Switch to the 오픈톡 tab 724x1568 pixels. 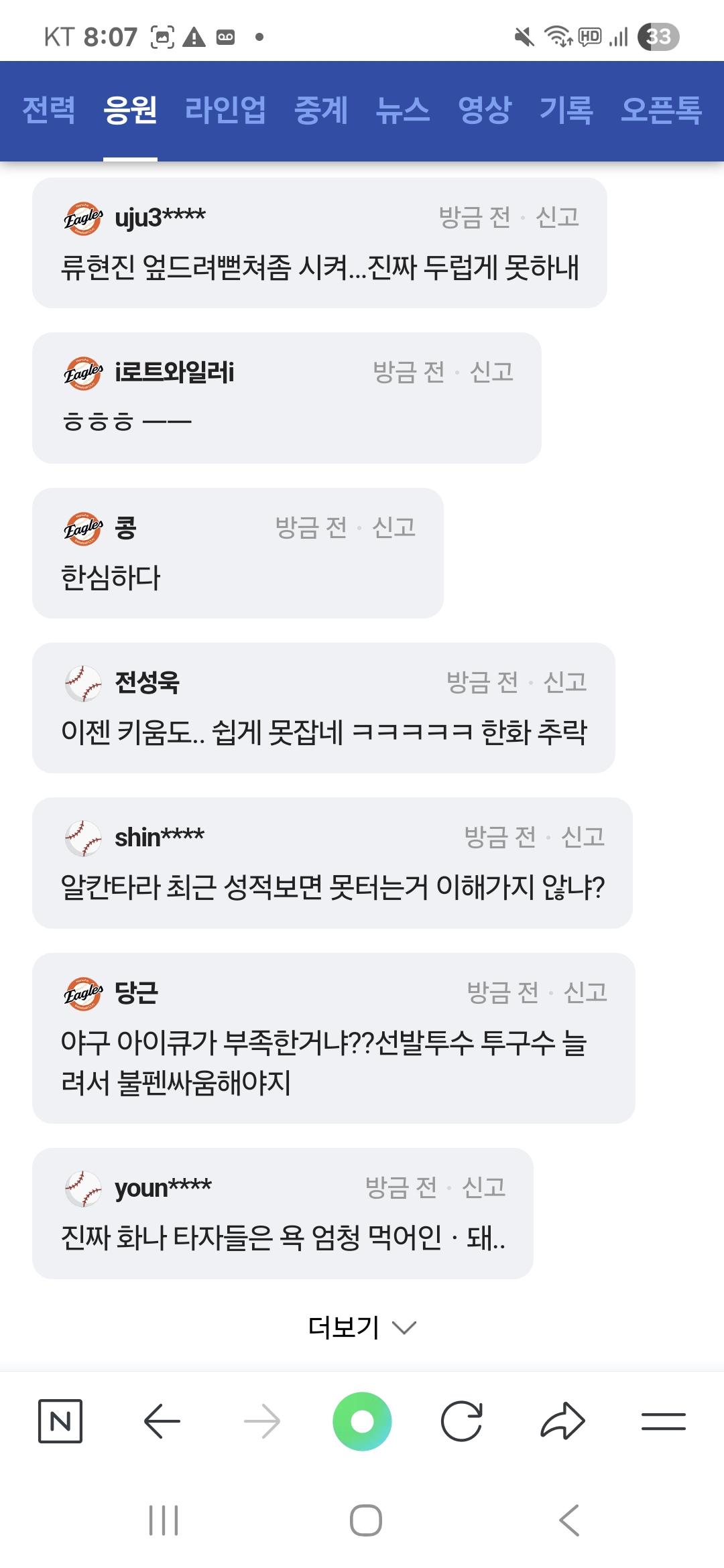[x=662, y=110]
